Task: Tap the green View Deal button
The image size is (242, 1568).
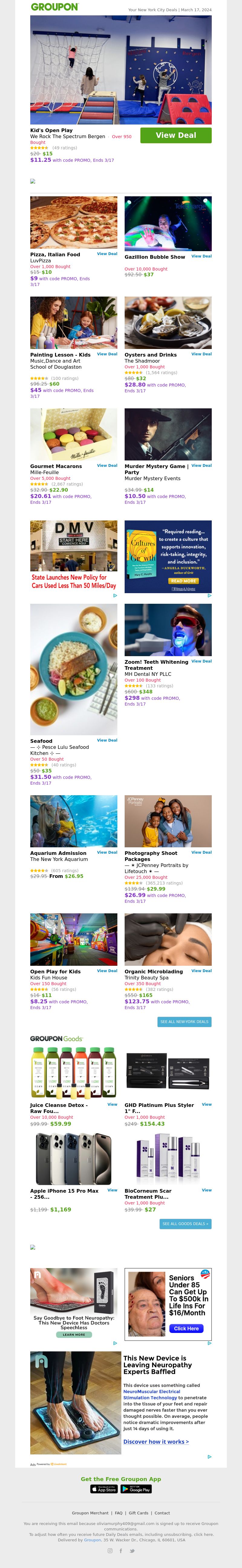Action: pos(176,135)
